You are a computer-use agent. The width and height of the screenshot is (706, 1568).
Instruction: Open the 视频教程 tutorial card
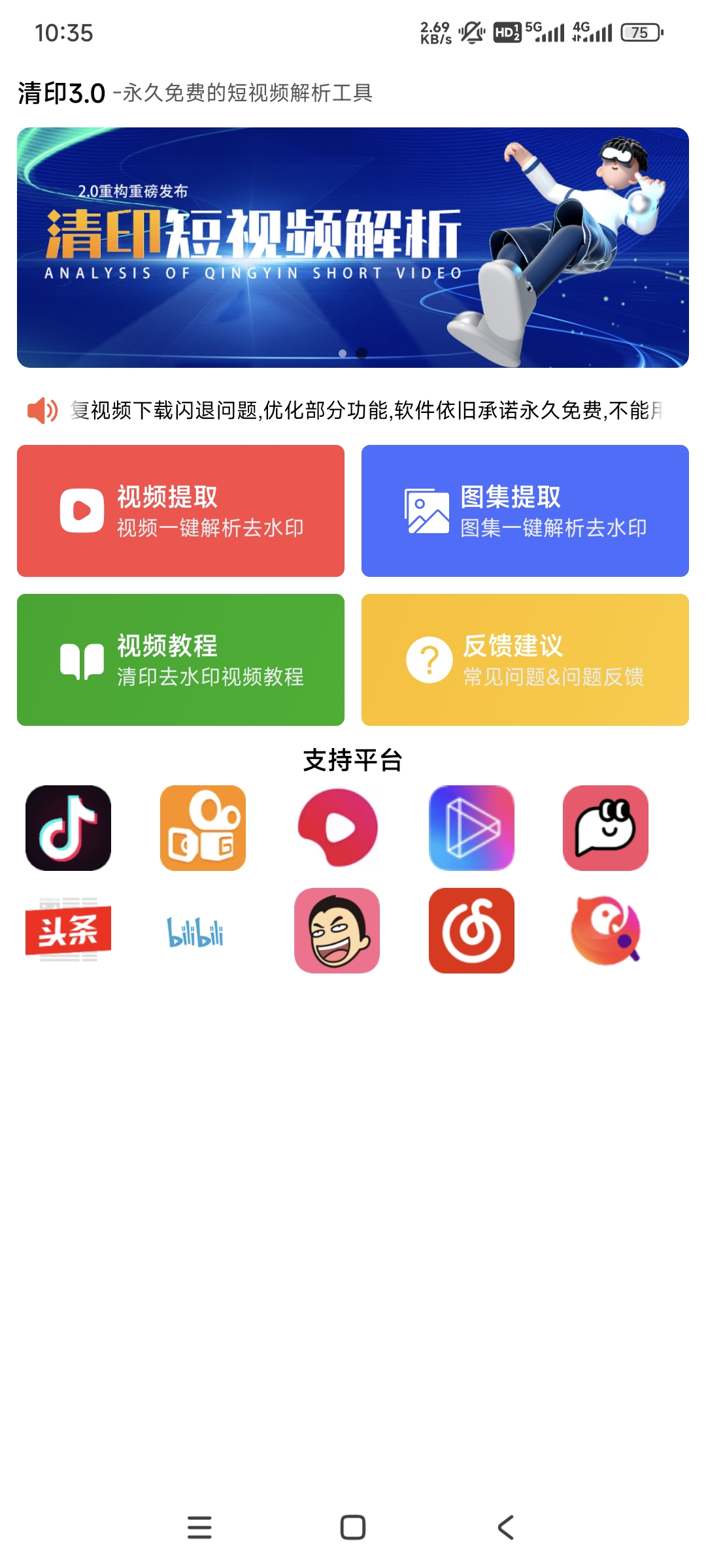(x=180, y=659)
